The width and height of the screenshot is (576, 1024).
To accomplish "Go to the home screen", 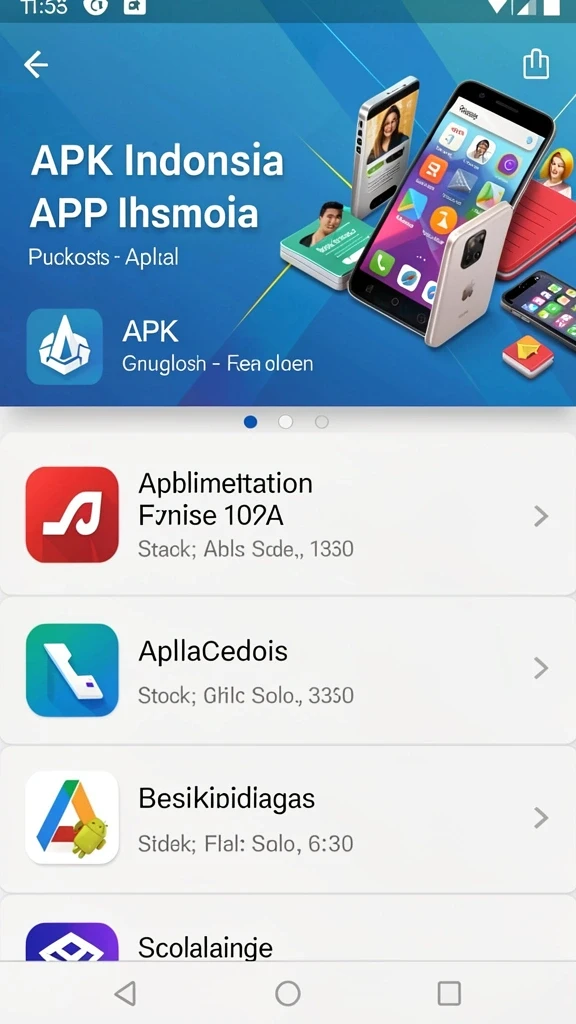I will (287, 993).
